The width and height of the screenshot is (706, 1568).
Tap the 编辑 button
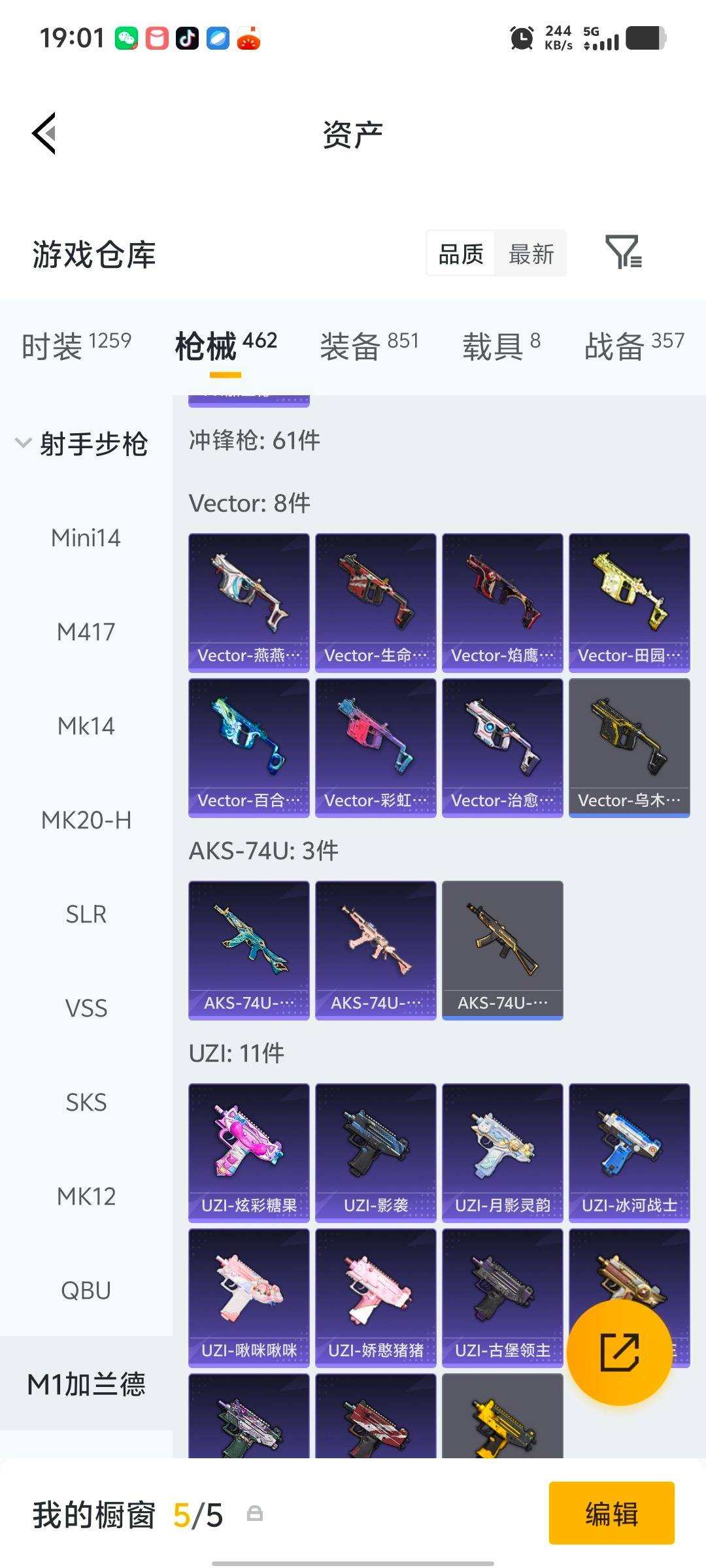coord(611,1513)
